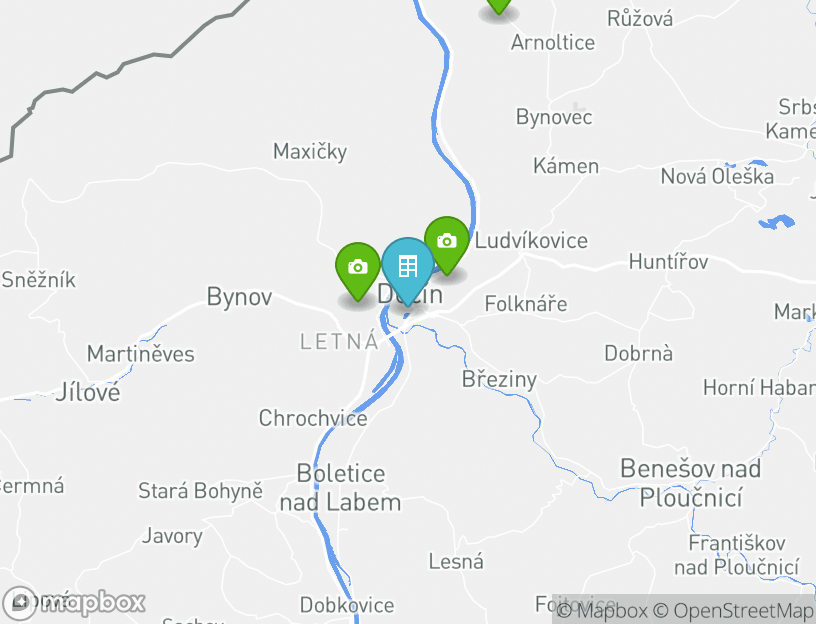Tap the blue building marker on Děčín

pos(407,268)
